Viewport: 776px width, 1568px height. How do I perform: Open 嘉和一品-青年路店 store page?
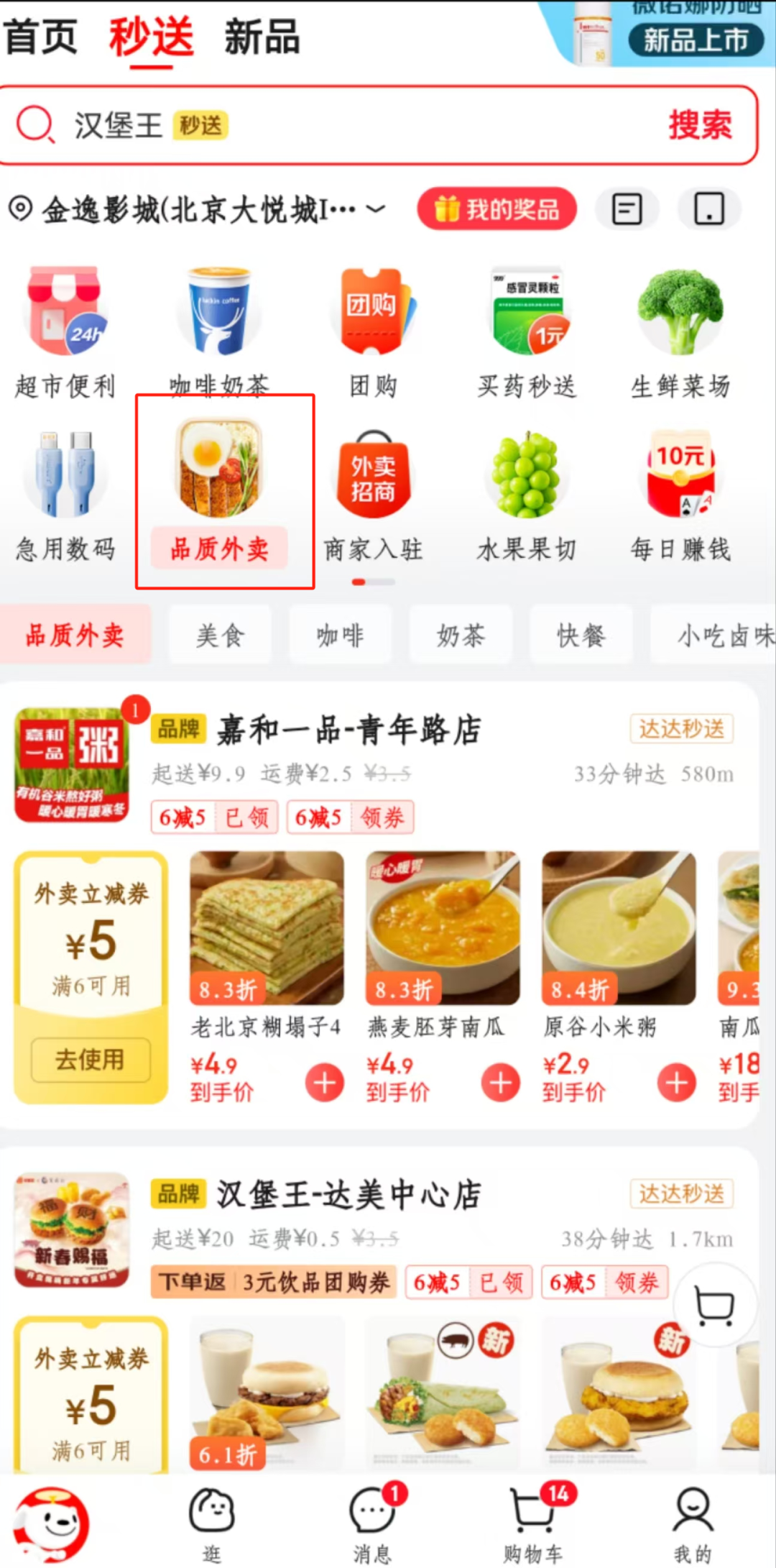[349, 730]
